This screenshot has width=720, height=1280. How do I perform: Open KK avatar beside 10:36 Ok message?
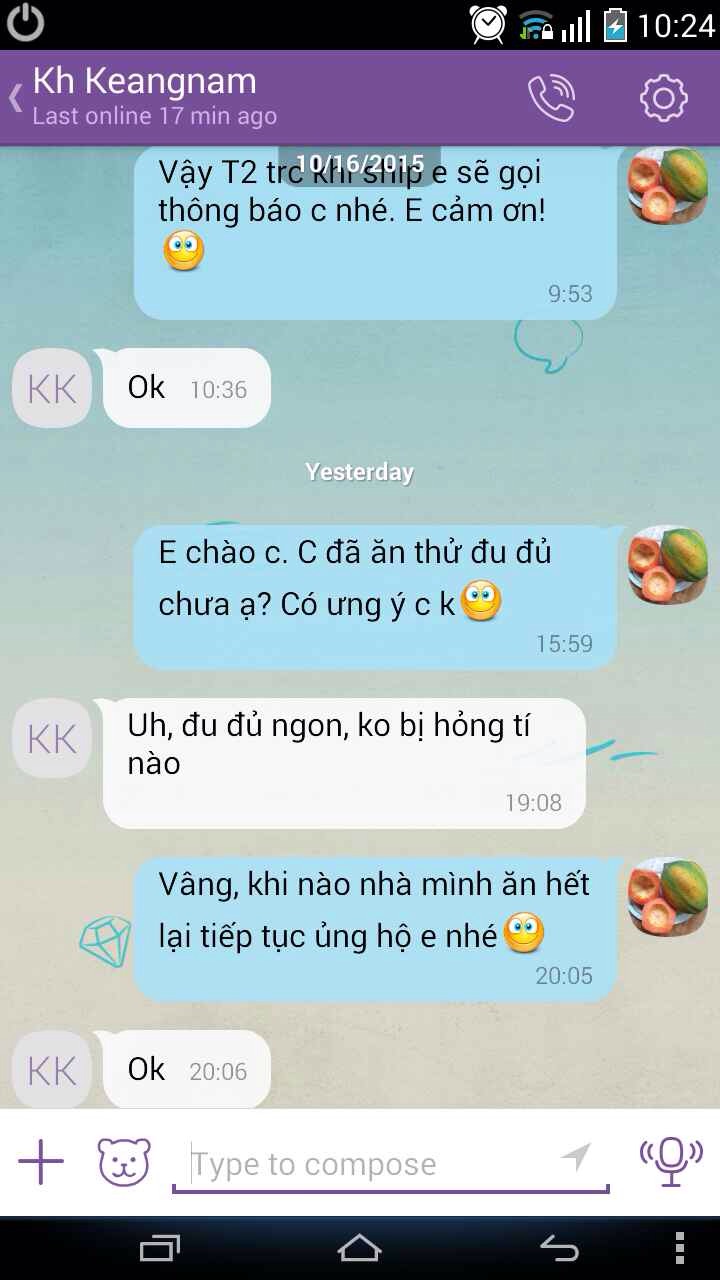pyautogui.click(x=52, y=388)
